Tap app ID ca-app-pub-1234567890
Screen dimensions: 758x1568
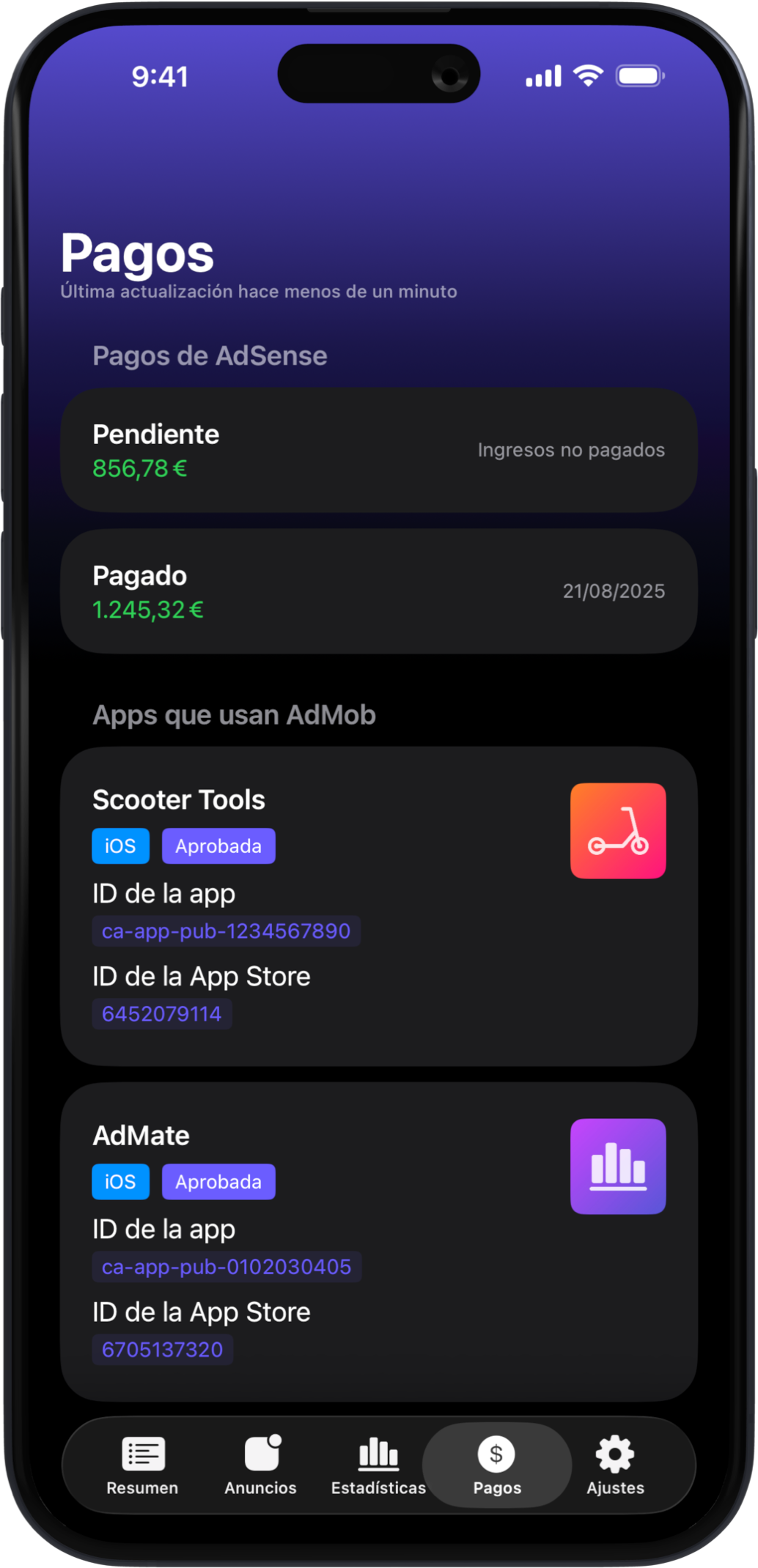point(226,931)
